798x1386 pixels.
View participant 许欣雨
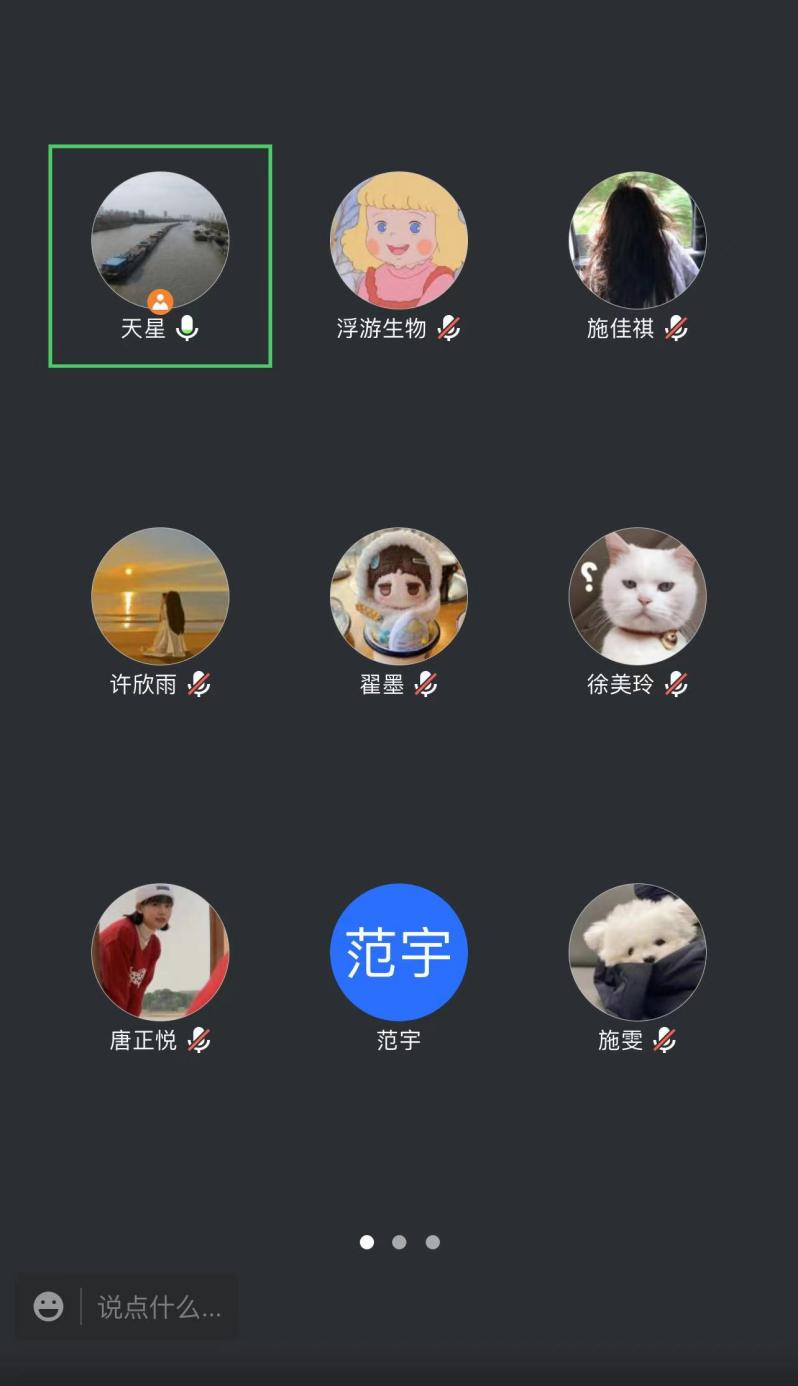click(x=160, y=596)
